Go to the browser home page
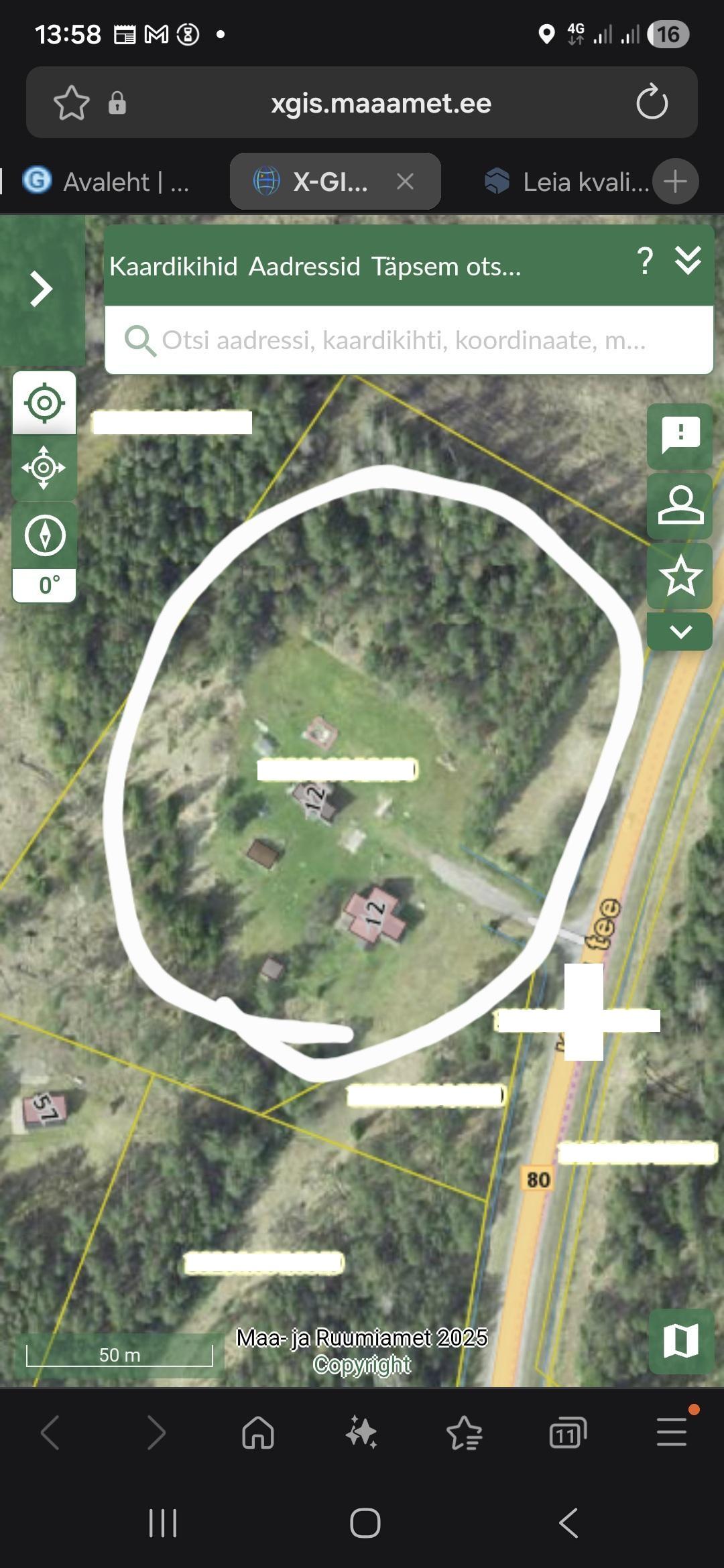The width and height of the screenshot is (724, 1568). (x=258, y=1433)
